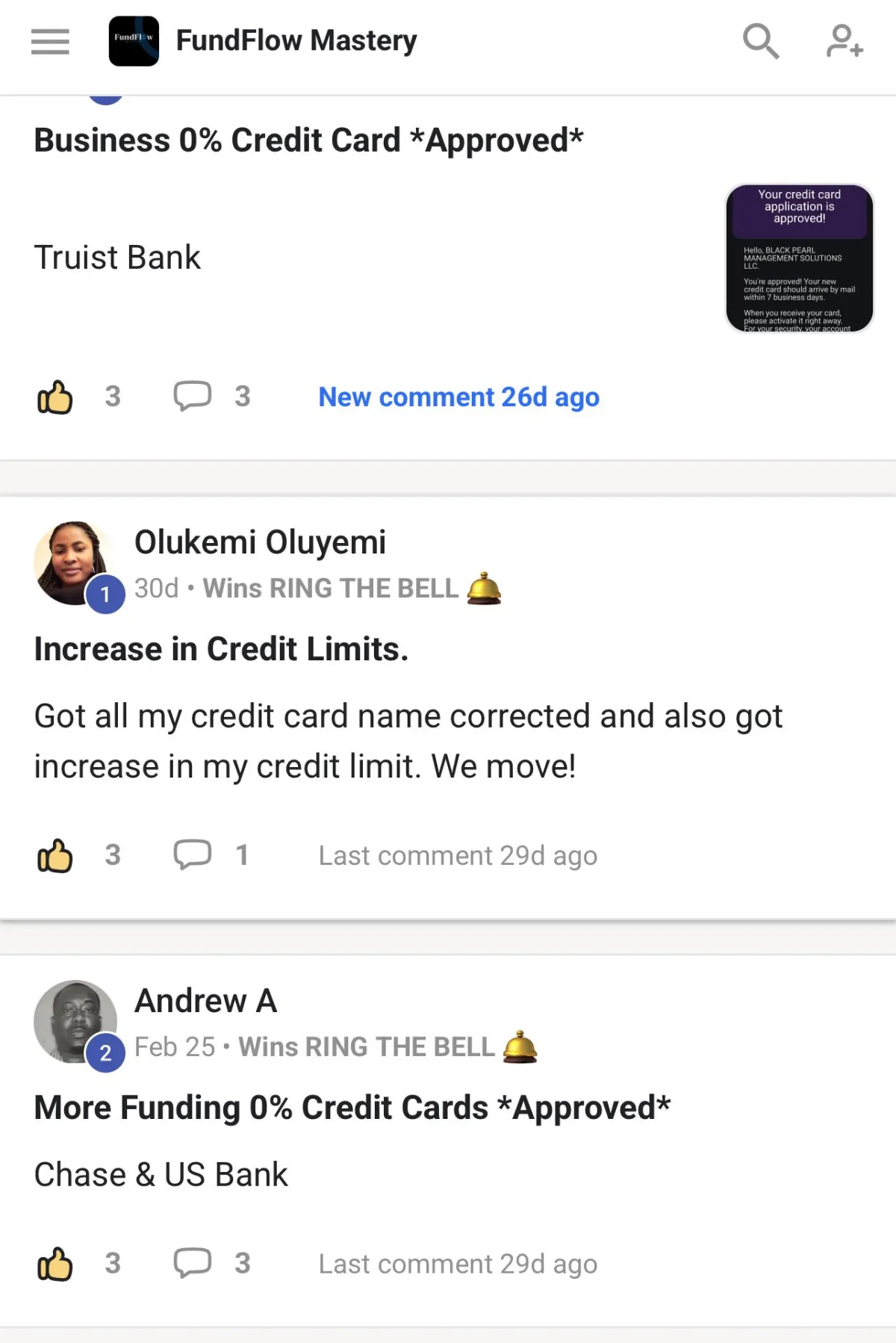The image size is (896, 1343).
Task: View Andrew A's profile picture
Action: pyautogui.click(x=74, y=1021)
